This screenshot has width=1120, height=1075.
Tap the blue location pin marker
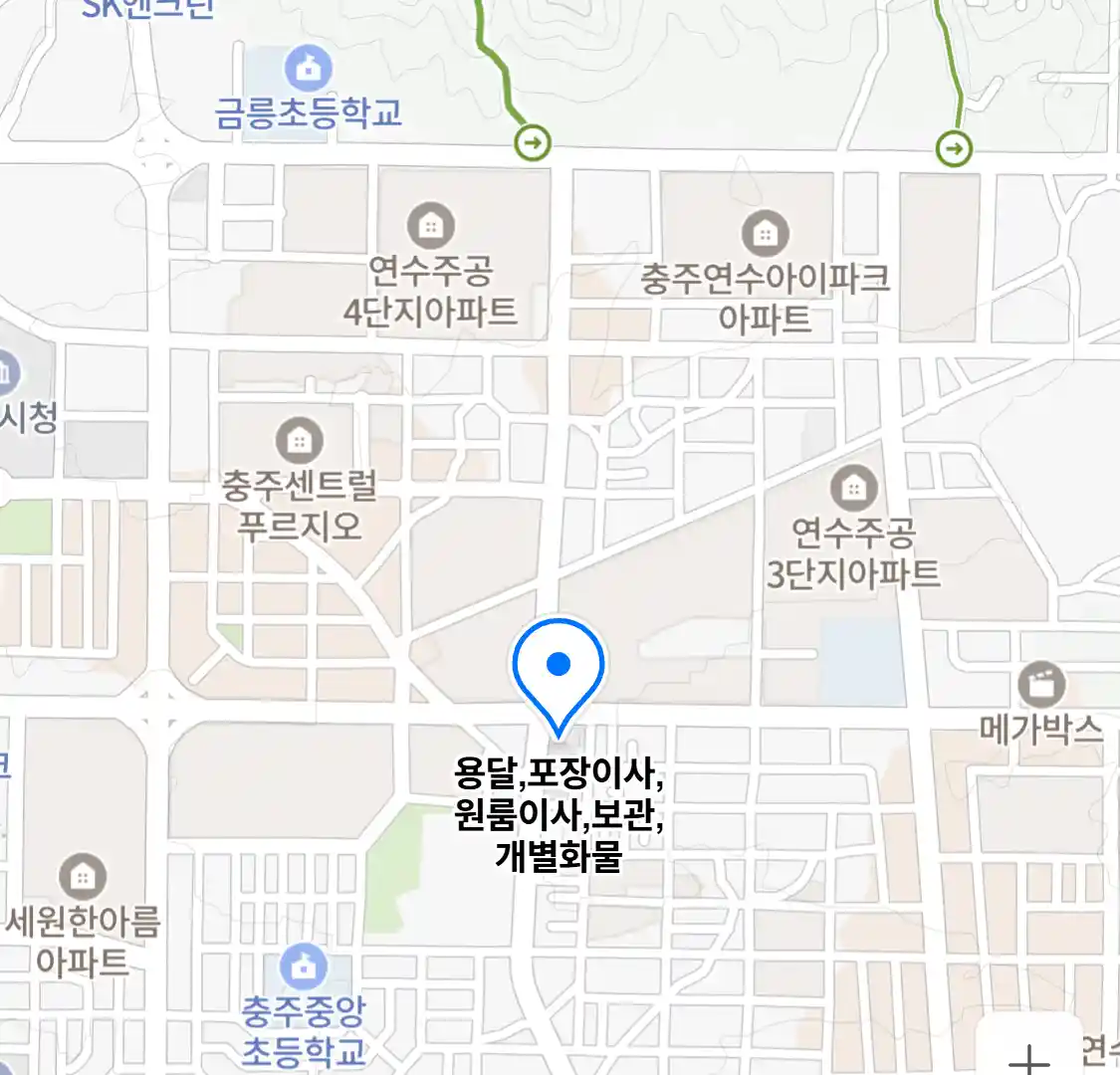click(x=559, y=665)
